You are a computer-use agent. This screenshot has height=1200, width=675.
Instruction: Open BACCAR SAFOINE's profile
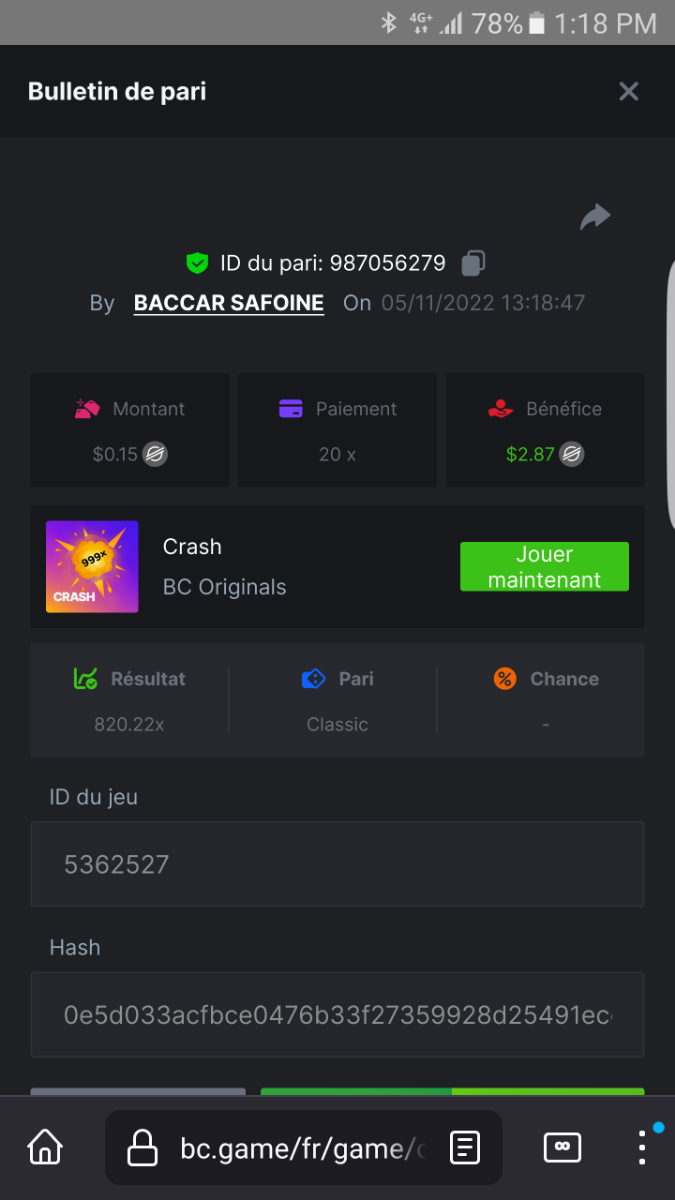click(229, 303)
